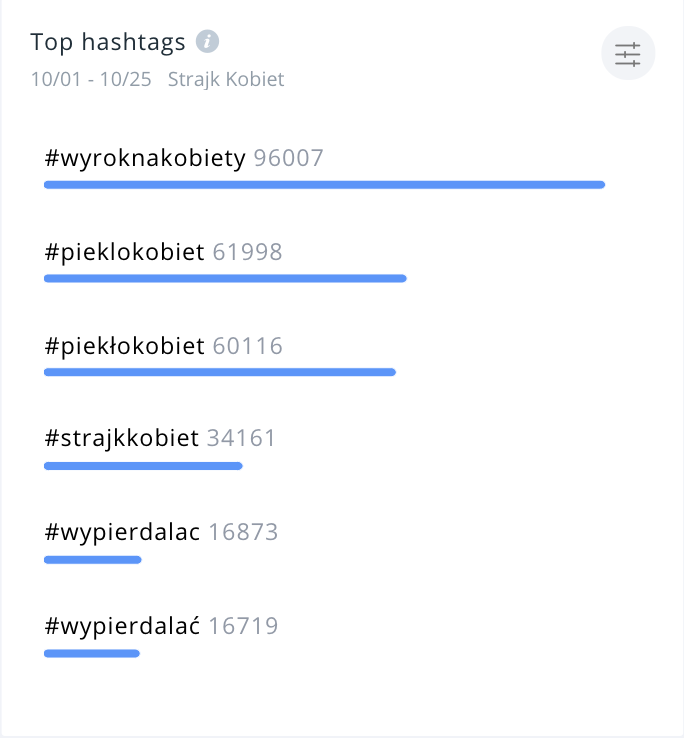Show info about Top hashtags
This screenshot has height=738, width=684.
click(207, 42)
